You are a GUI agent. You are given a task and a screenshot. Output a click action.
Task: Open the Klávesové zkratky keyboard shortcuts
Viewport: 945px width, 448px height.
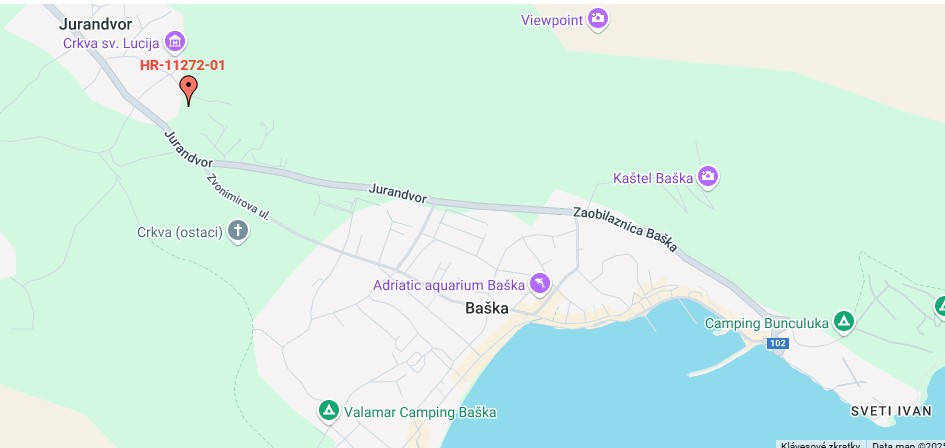point(820,443)
